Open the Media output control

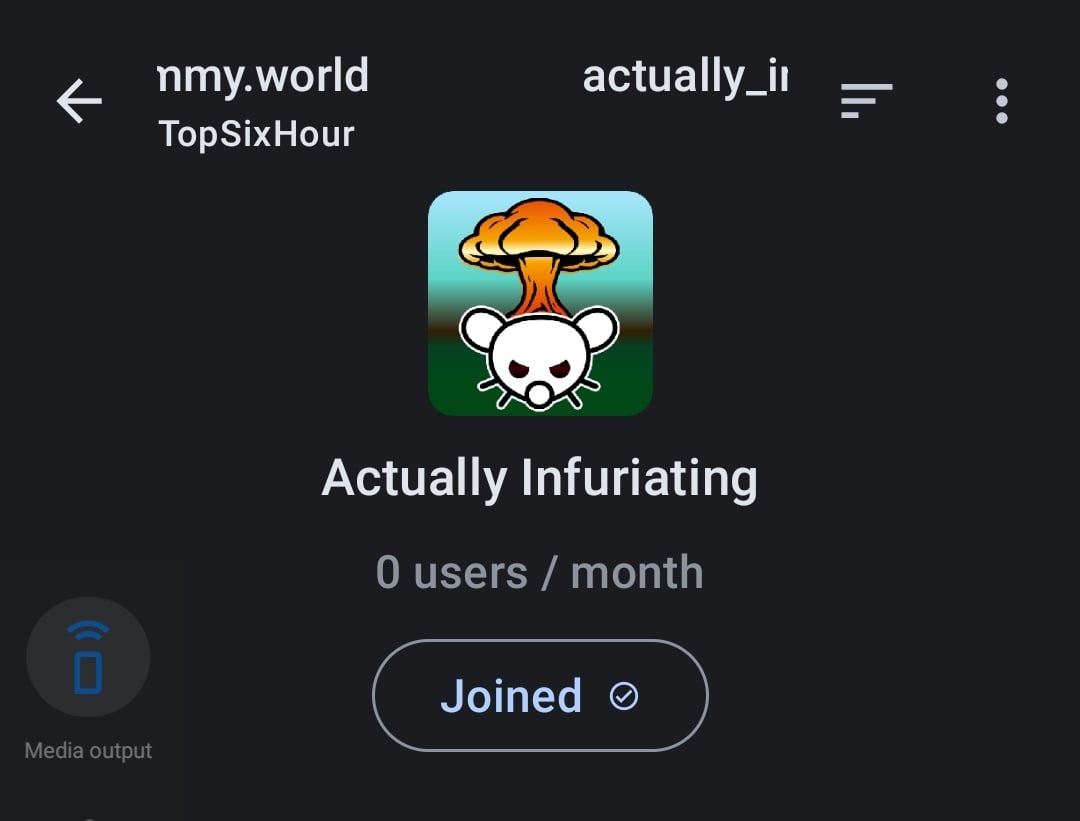(88, 659)
